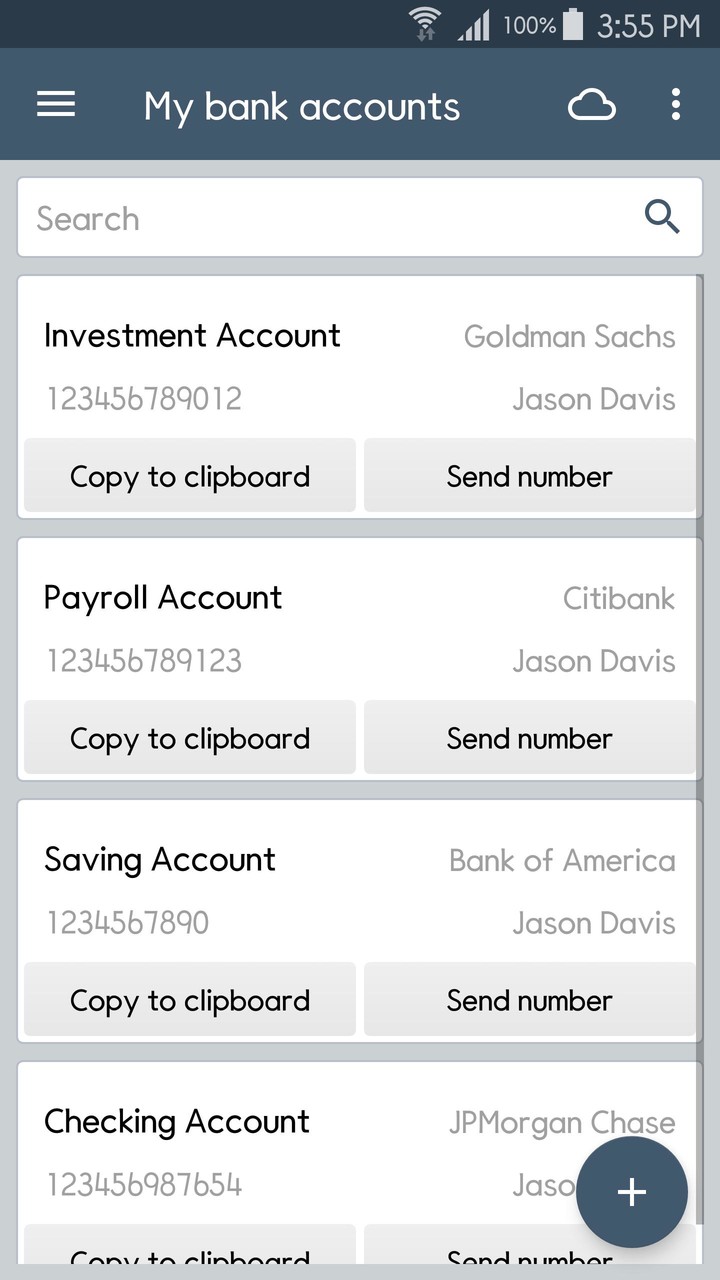Open the overflow options menu
Image resolution: width=720 pixels, height=1280 pixels.
click(x=676, y=104)
